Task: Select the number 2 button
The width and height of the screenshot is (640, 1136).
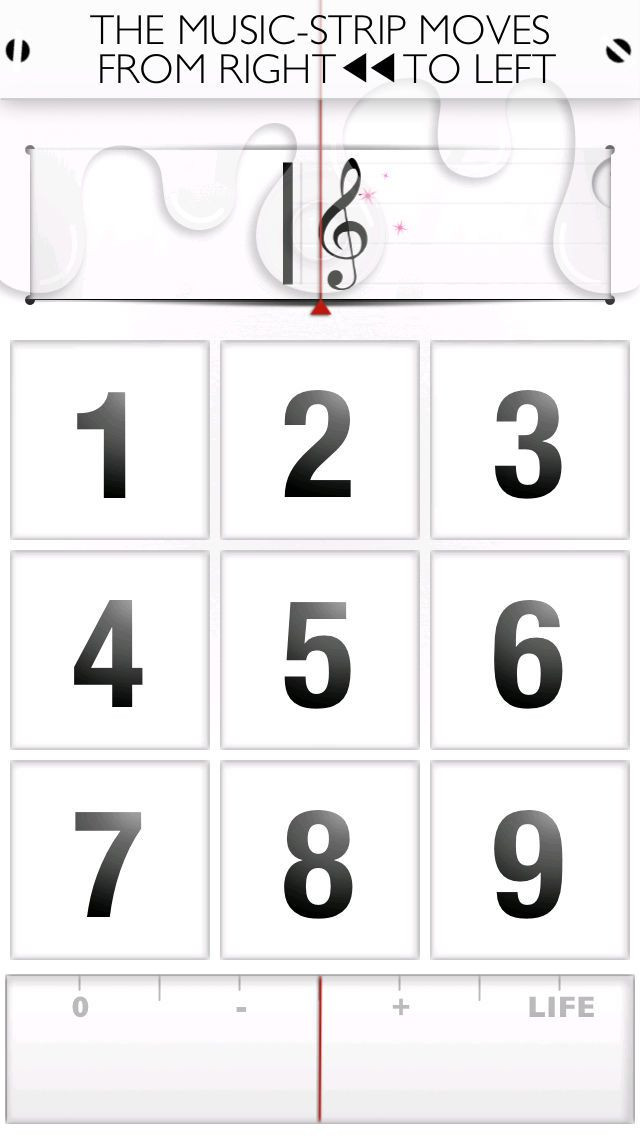Action: (320, 440)
